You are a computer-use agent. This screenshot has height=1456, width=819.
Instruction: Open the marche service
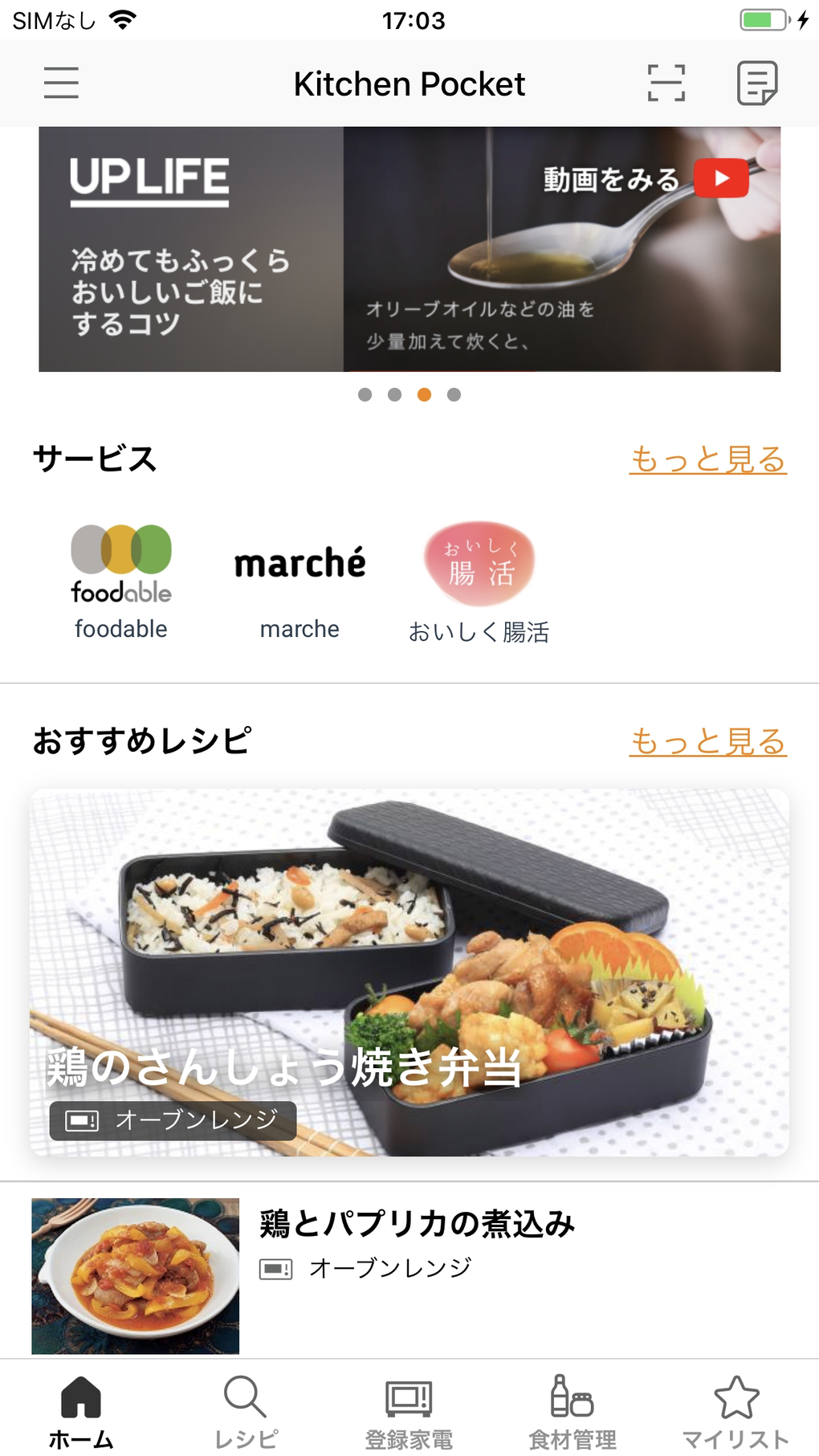299,581
